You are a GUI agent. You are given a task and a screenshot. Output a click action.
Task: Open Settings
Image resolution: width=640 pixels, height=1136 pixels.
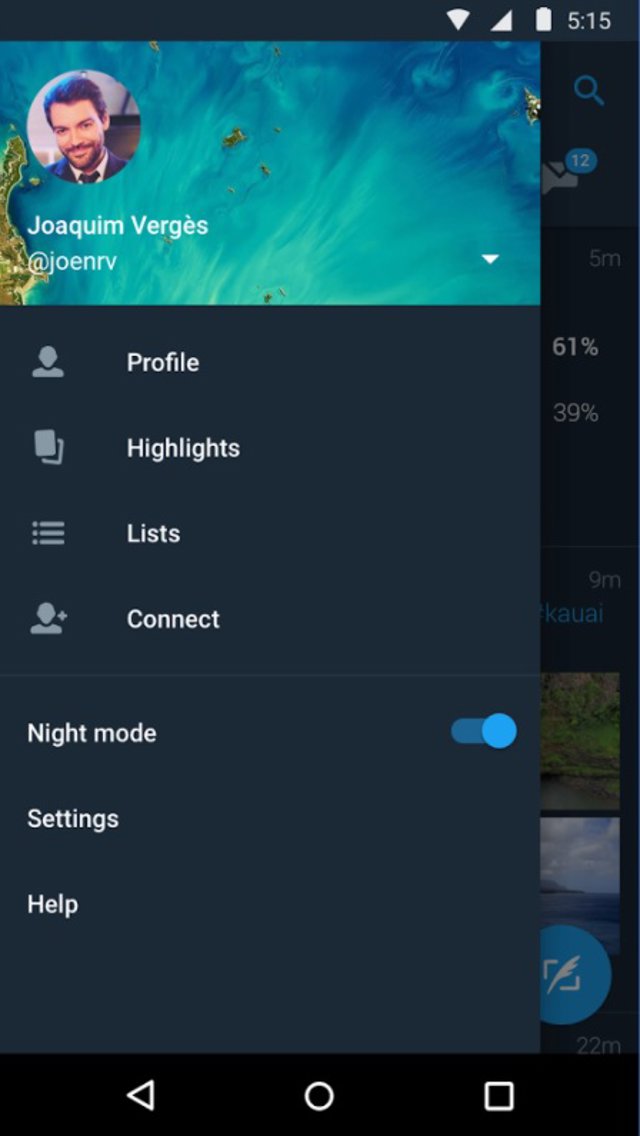click(73, 818)
